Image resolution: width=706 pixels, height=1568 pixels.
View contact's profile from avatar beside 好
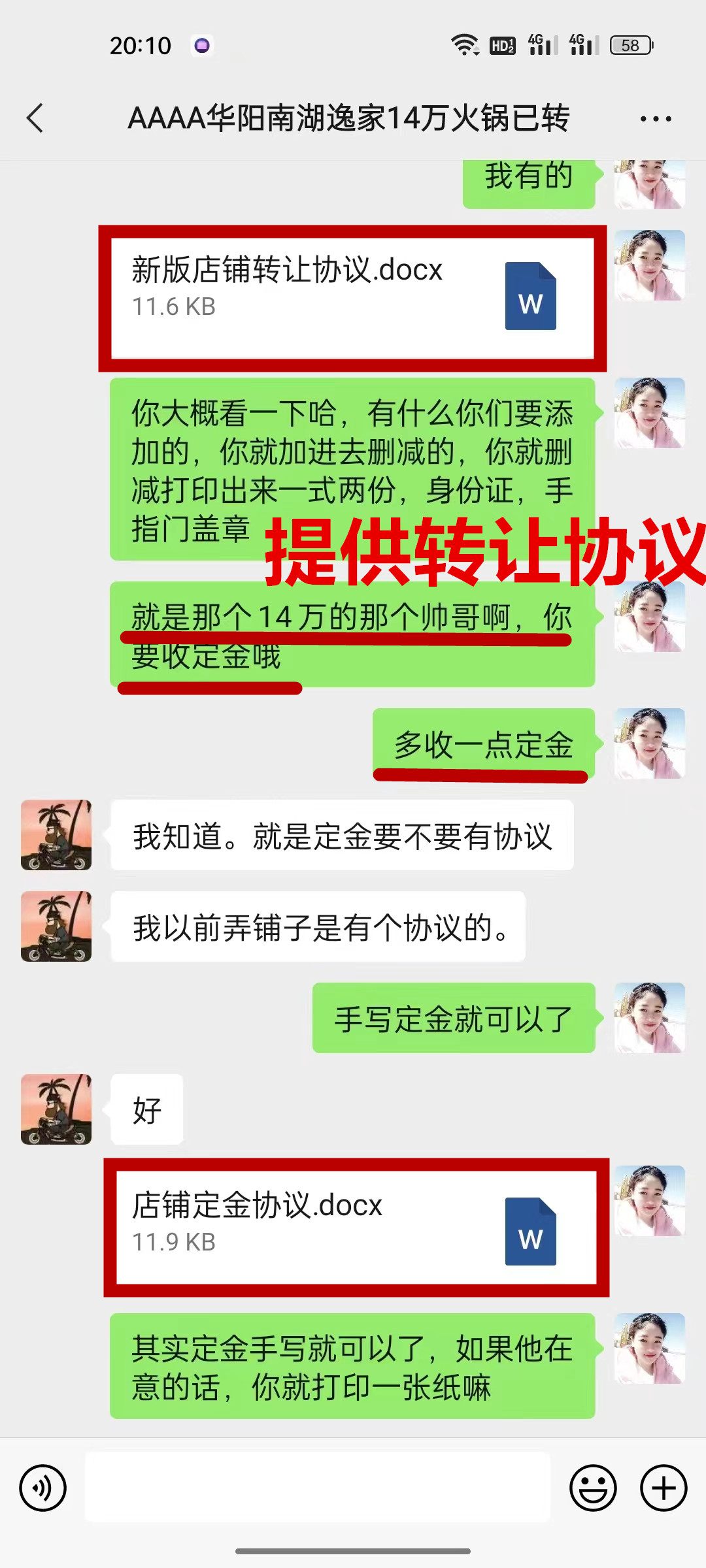click(x=56, y=1109)
